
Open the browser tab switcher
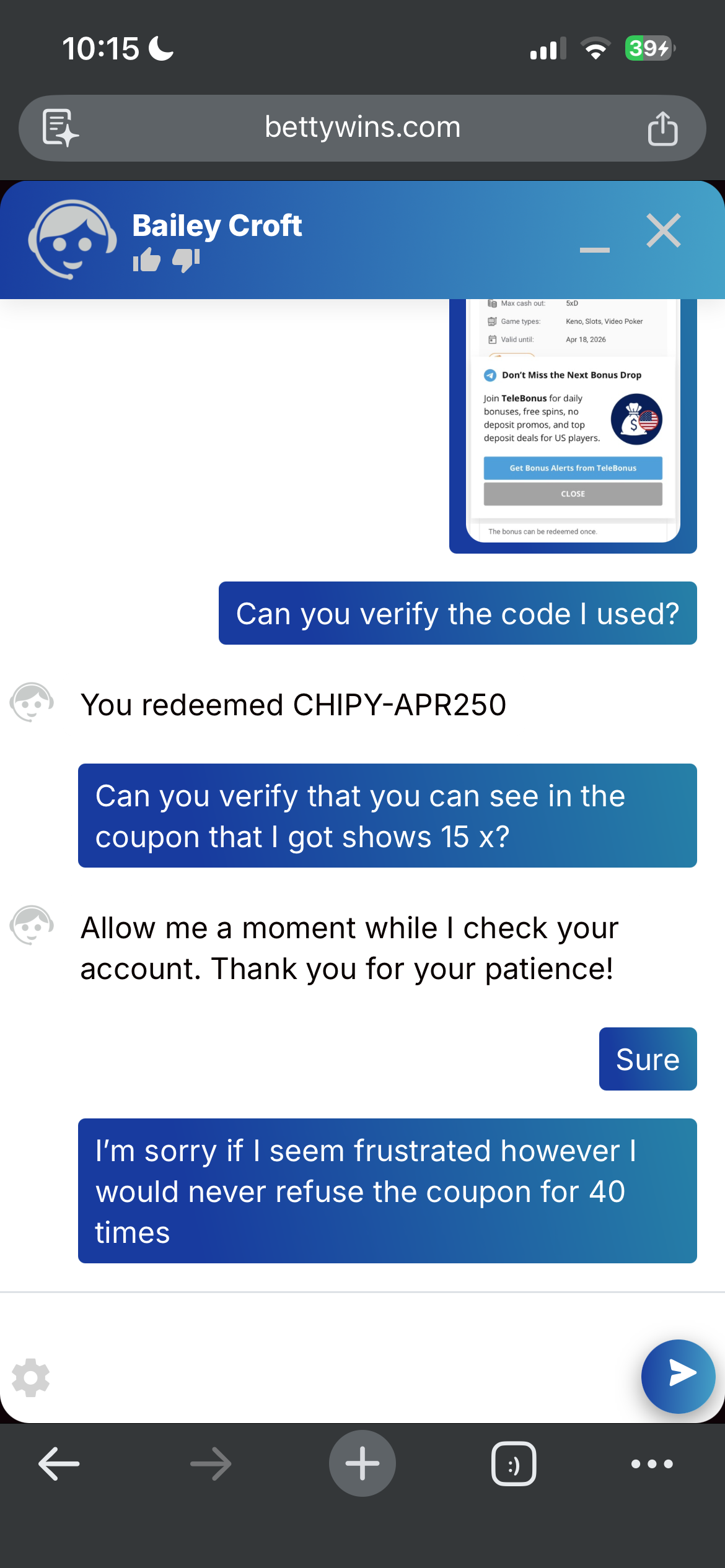click(514, 1463)
